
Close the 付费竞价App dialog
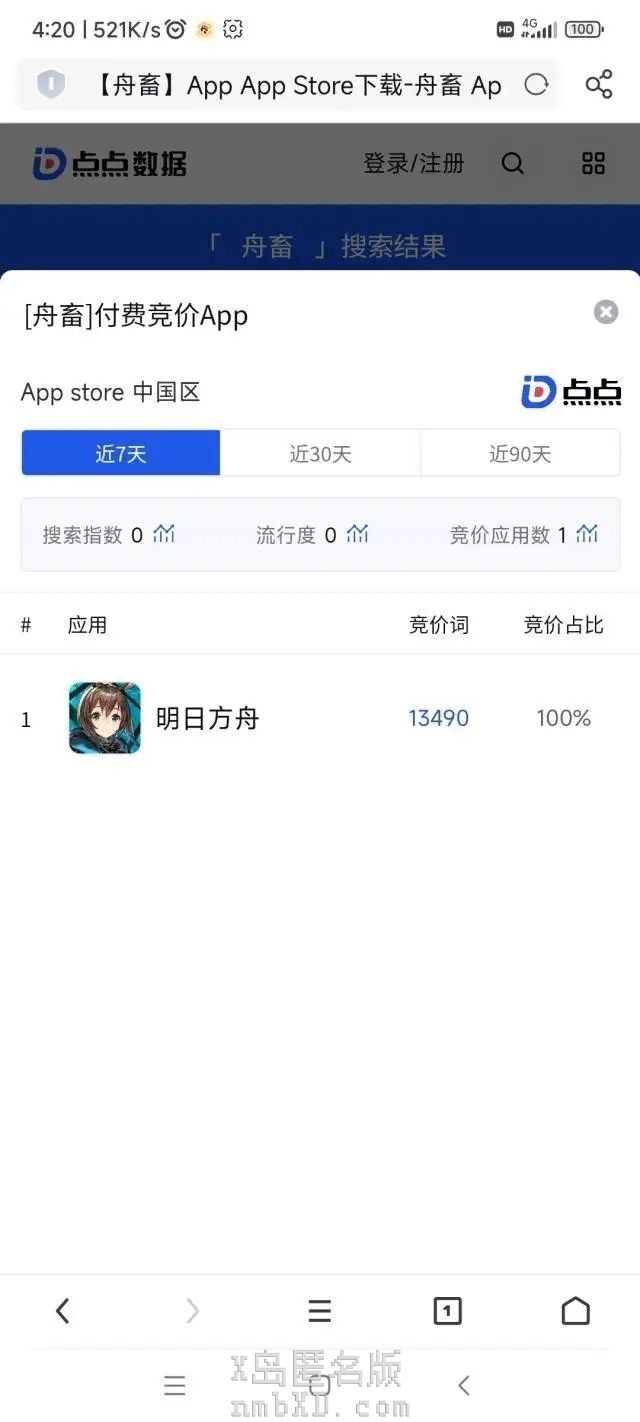(x=606, y=312)
